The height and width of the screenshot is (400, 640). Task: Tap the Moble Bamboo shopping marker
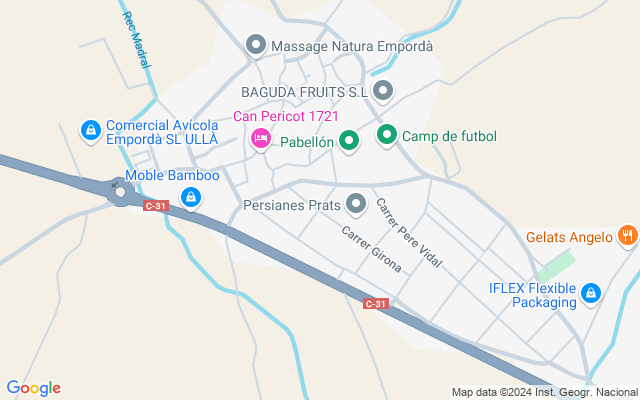pos(191,198)
